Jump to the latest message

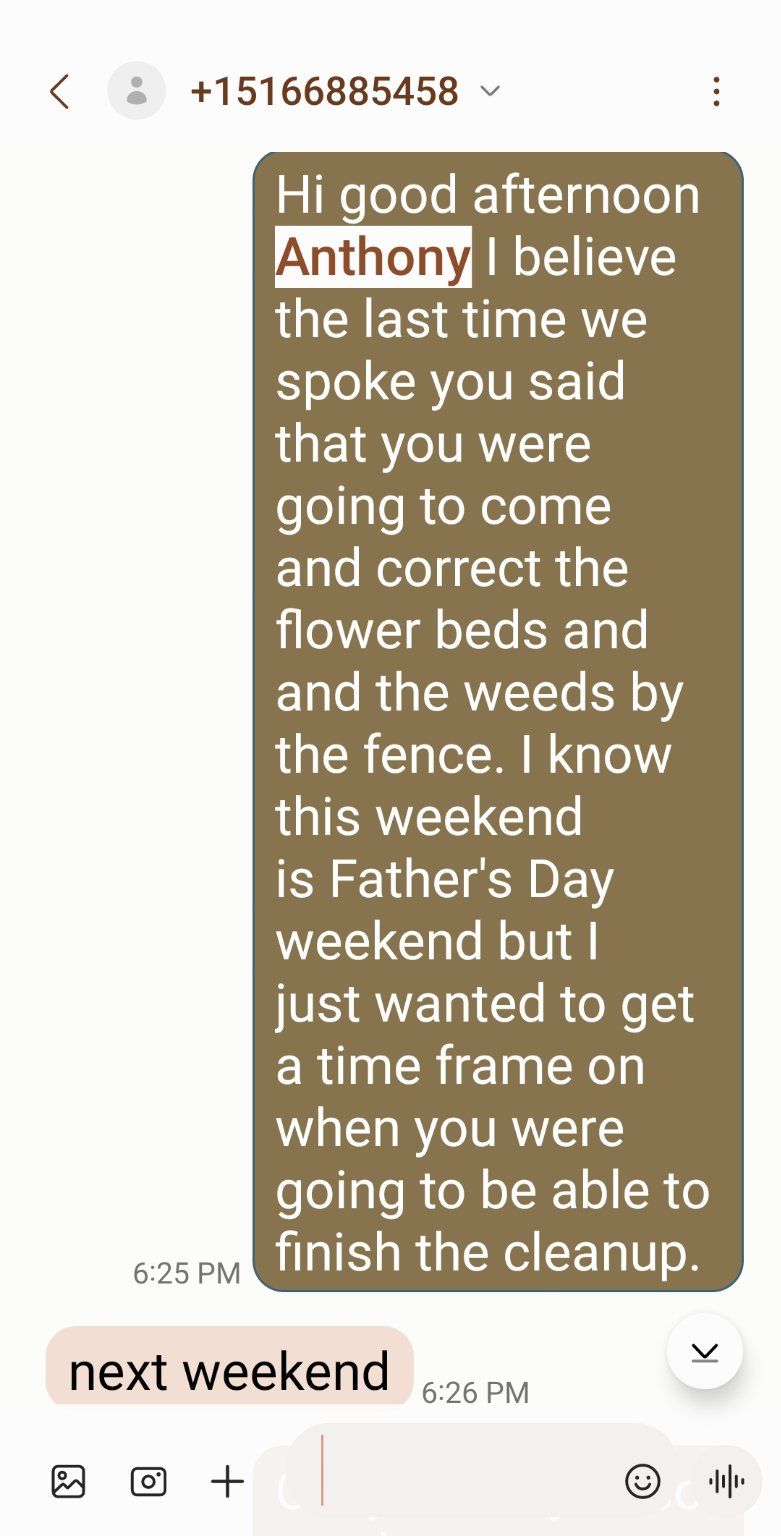tap(705, 1351)
